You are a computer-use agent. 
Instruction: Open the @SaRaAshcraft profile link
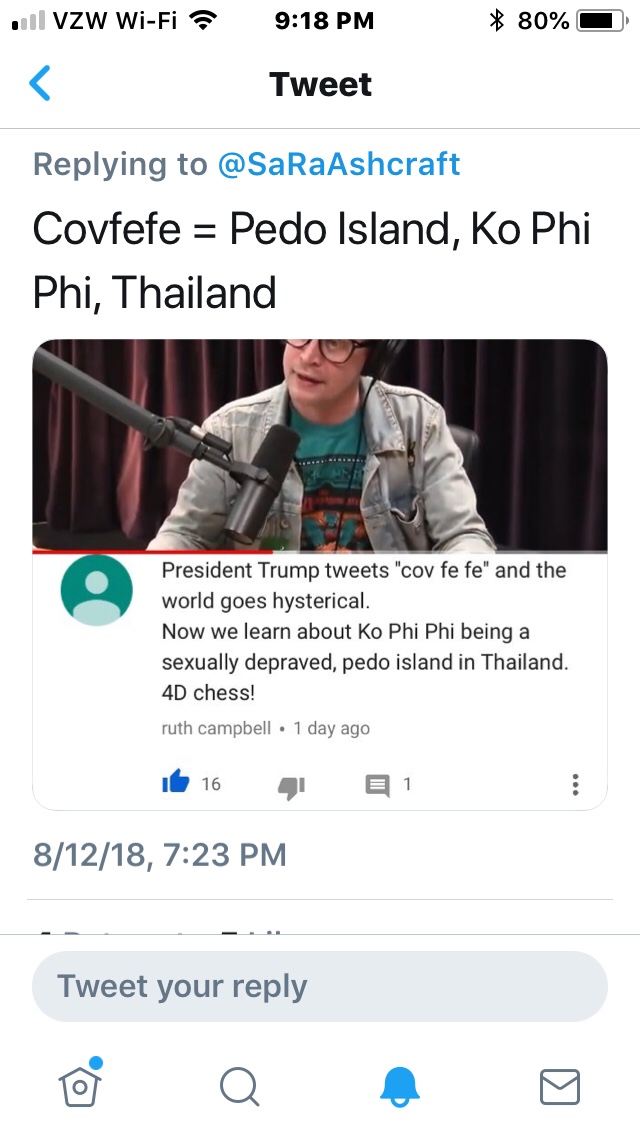click(x=339, y=164)
